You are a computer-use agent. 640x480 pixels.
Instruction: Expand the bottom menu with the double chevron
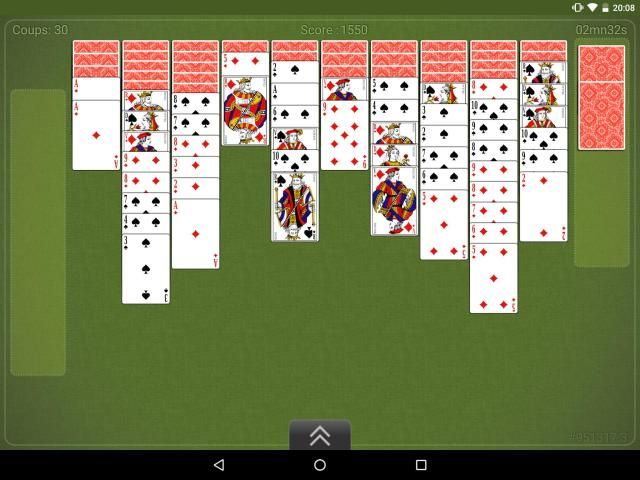[320, 435]
